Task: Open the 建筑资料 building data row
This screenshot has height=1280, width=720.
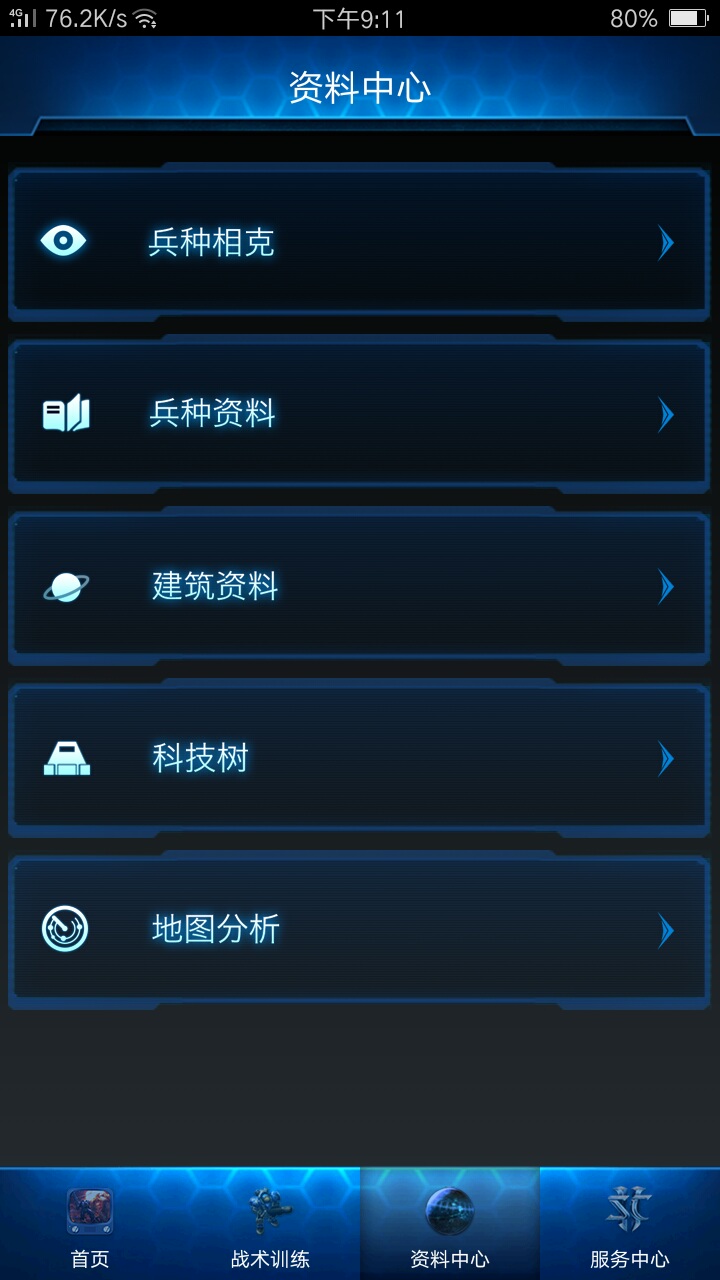Action: tap(360, 586)
